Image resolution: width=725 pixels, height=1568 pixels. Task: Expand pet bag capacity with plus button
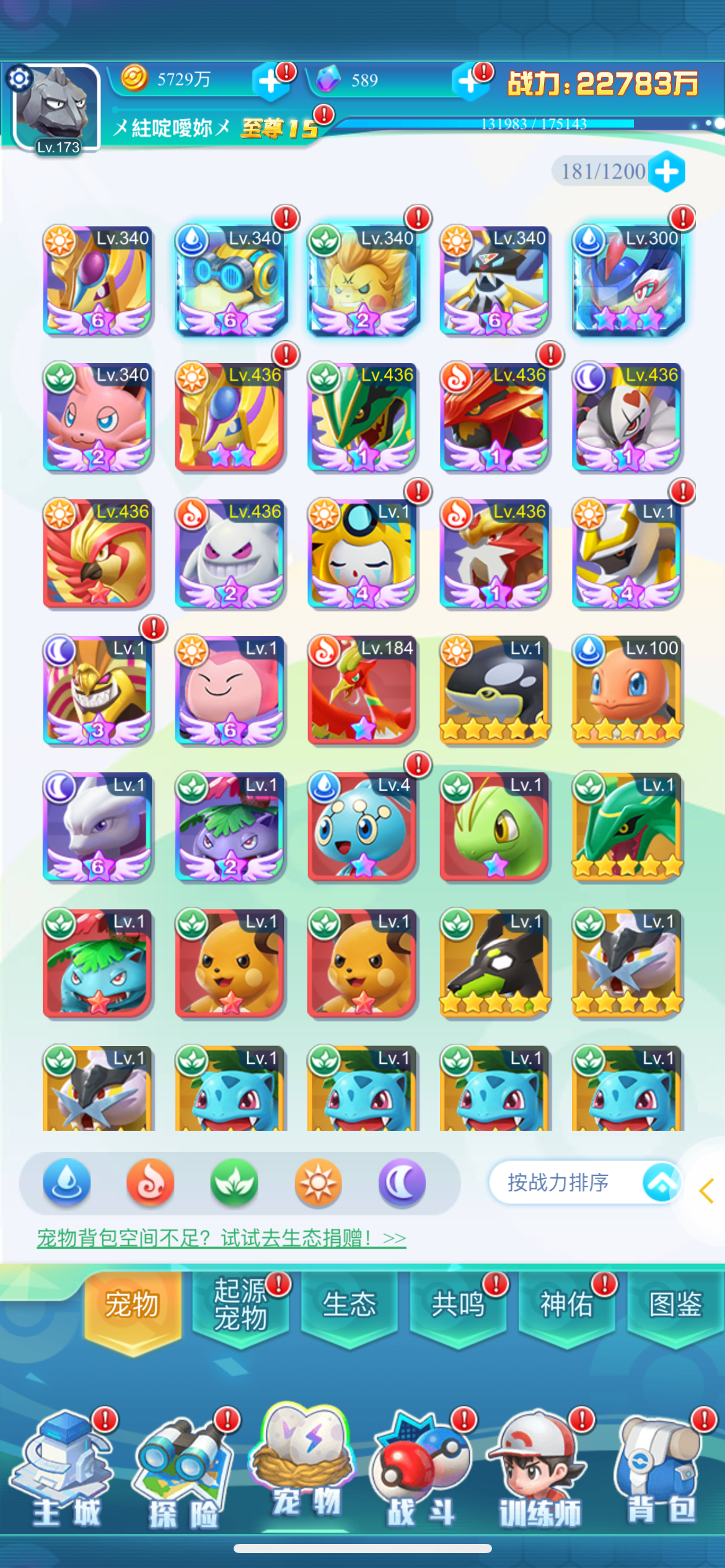[667, 171]
